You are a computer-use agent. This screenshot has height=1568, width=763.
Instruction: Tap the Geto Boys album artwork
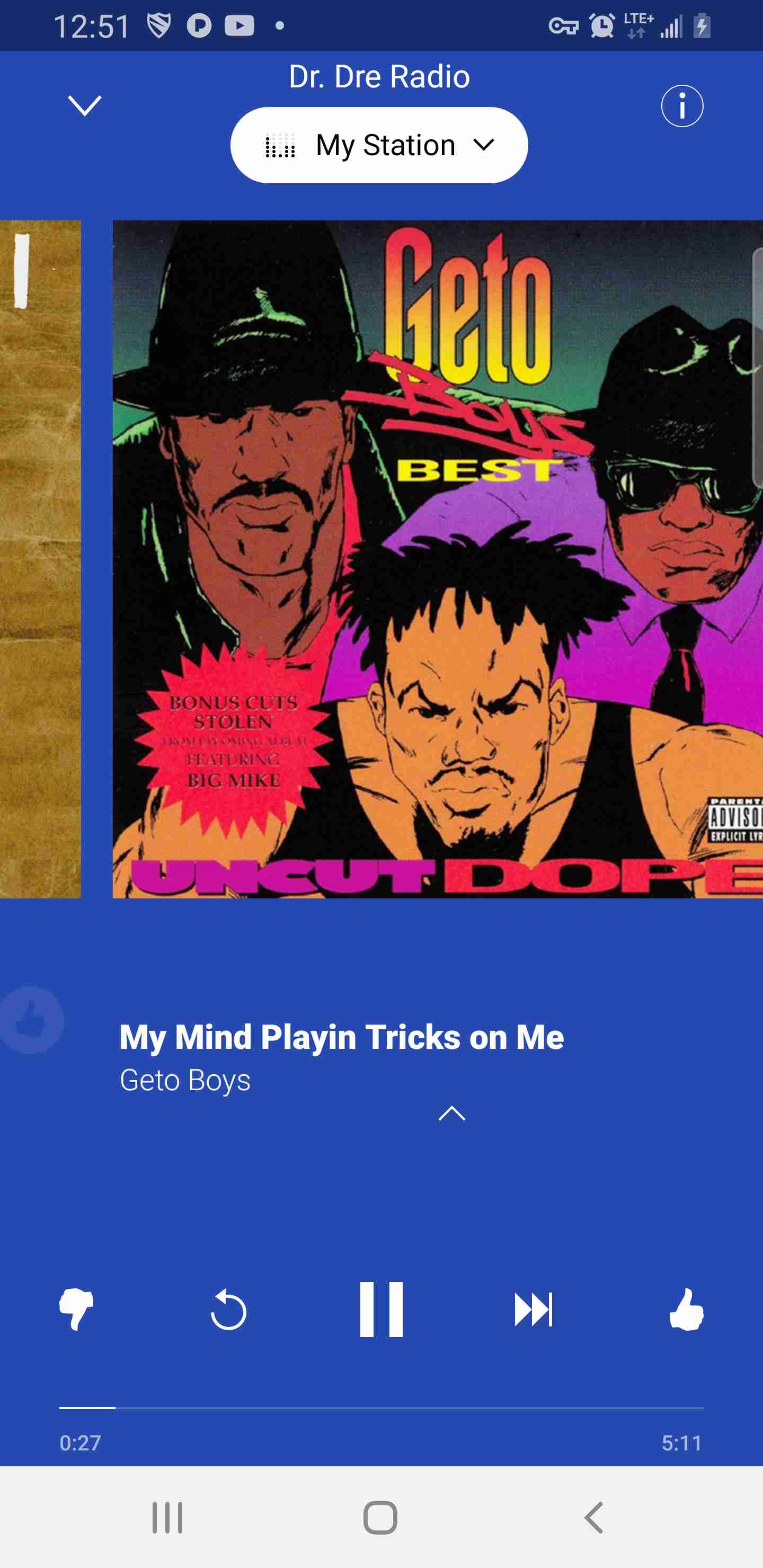tap(438, 559)
